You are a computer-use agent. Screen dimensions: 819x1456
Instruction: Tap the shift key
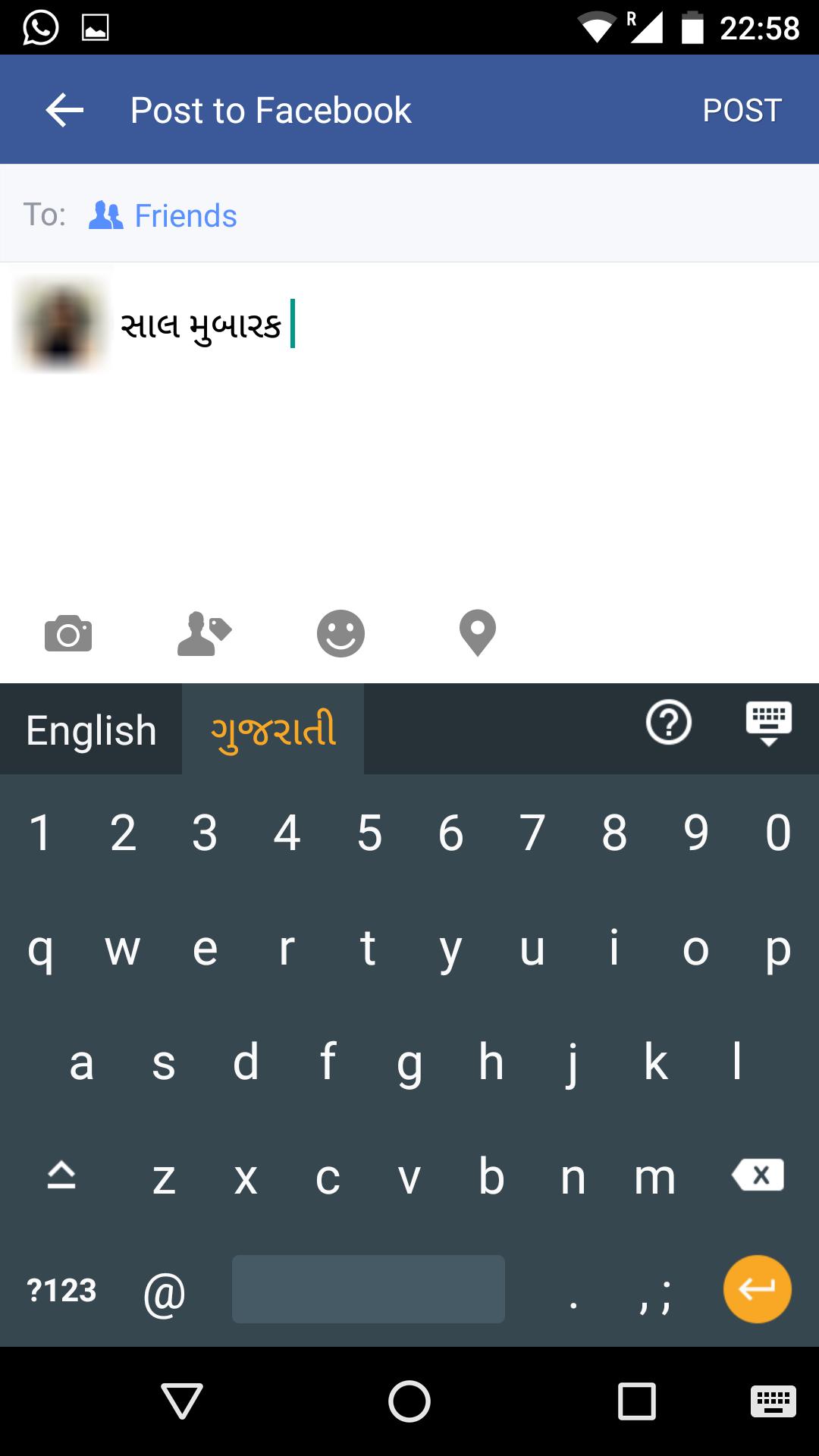pyautogui.click(x=61, y=1175)
